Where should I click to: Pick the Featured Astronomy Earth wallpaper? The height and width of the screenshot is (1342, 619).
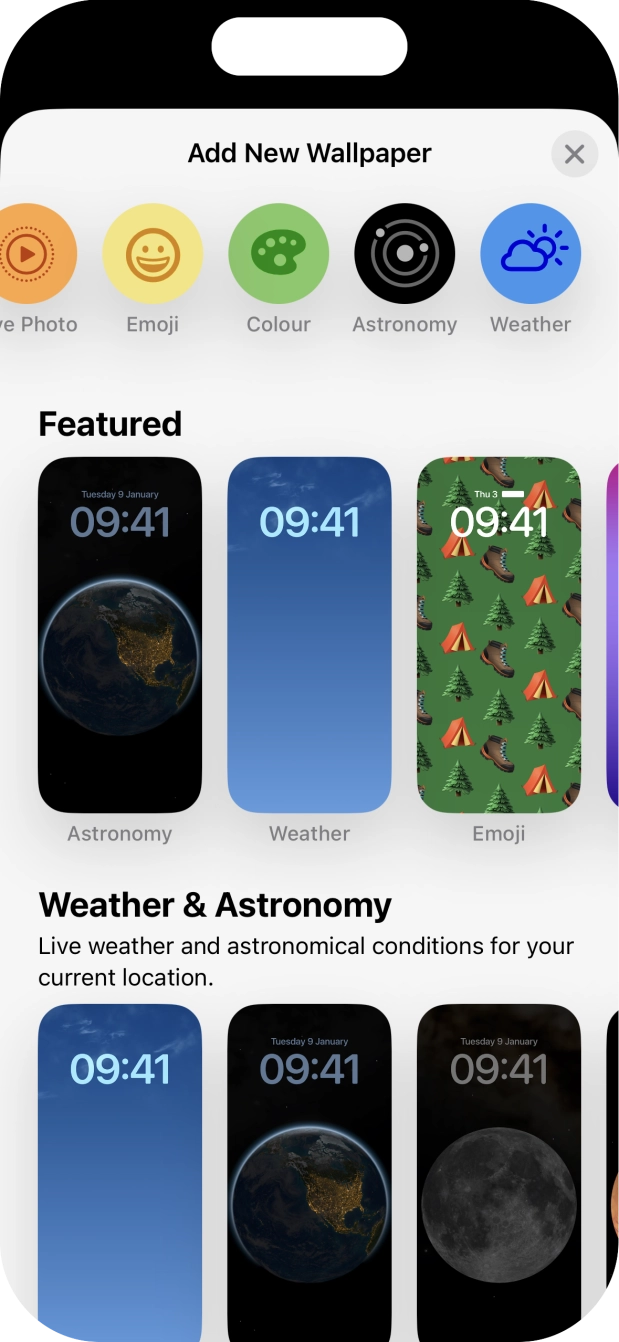tap(120, 635)
